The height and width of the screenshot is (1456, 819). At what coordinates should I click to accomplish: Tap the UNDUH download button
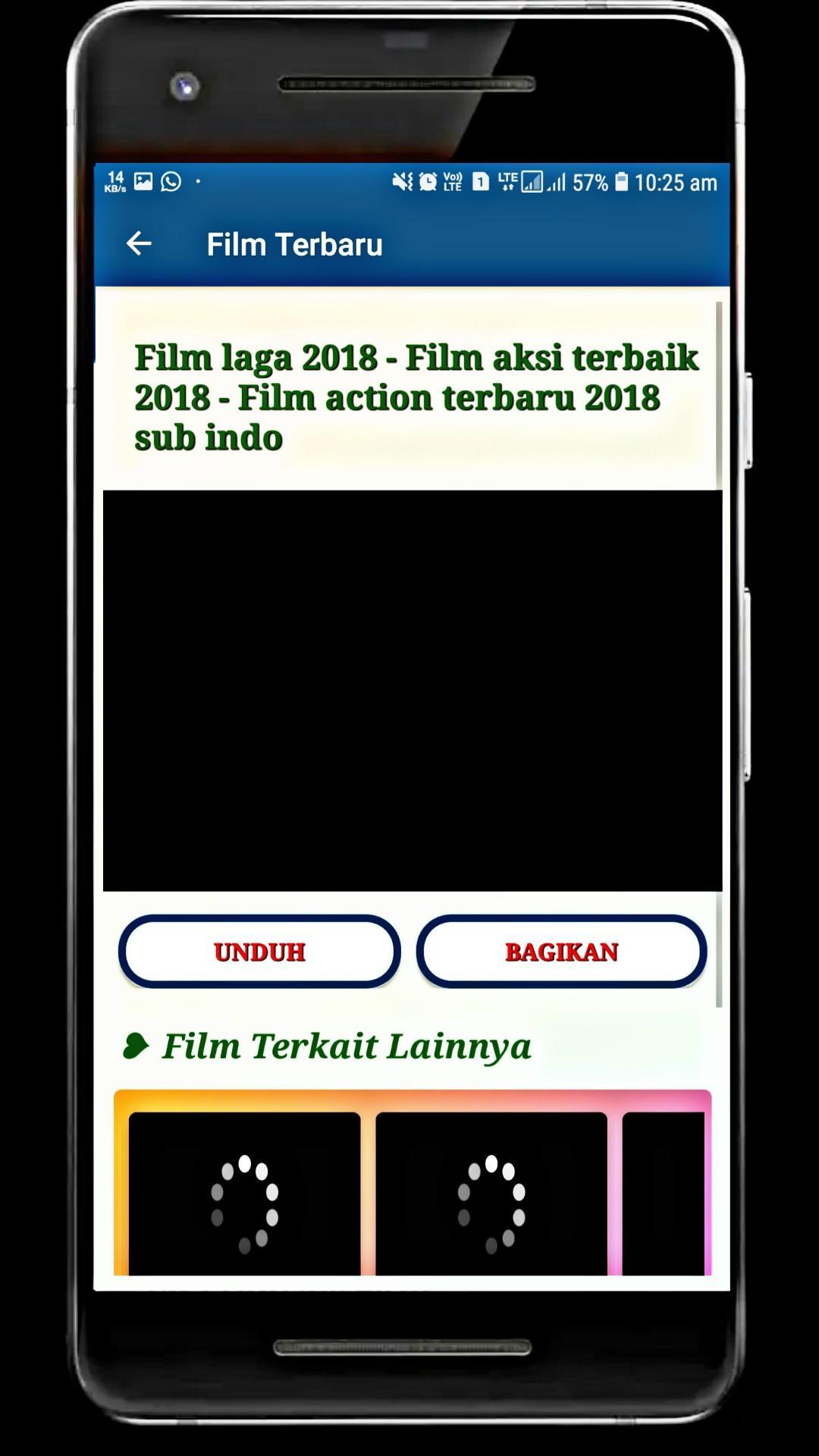pos(259,952)
